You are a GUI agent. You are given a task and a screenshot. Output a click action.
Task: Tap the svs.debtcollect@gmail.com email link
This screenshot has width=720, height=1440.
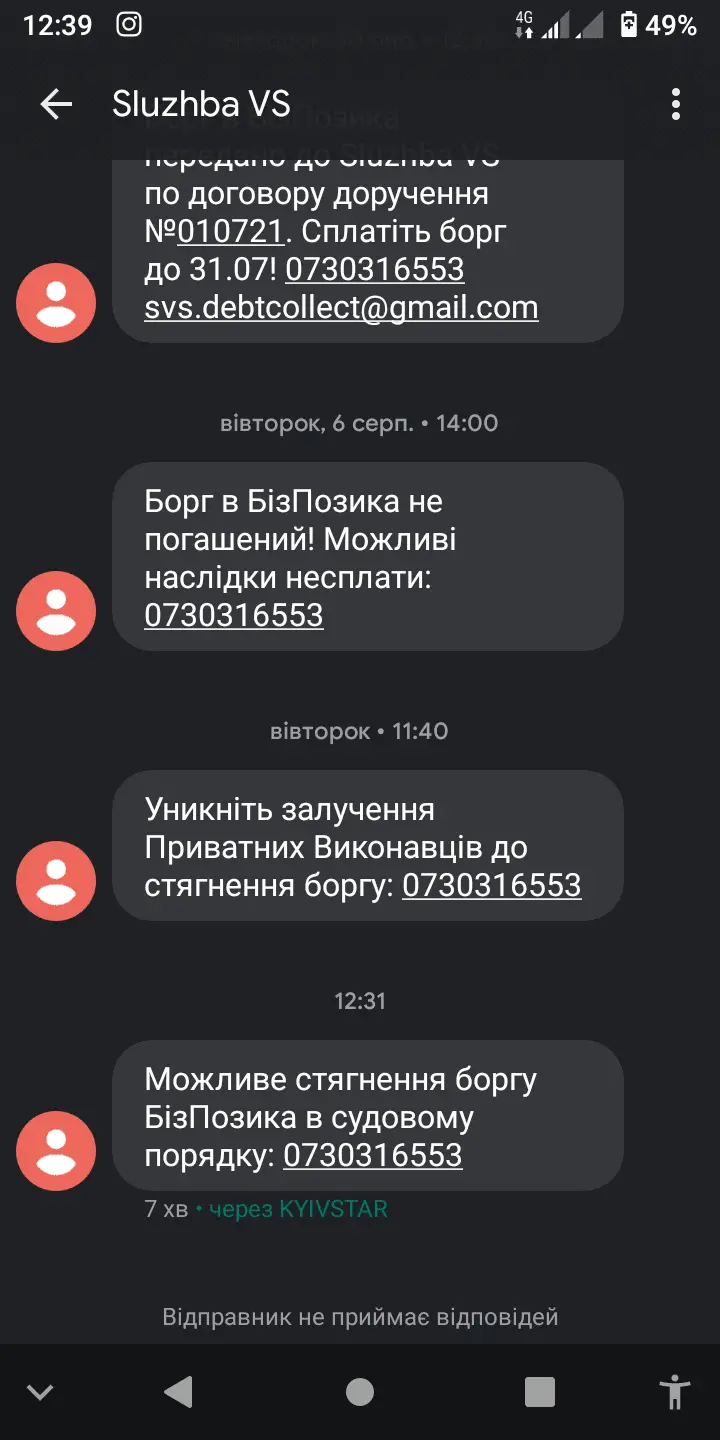pos(341,307)
